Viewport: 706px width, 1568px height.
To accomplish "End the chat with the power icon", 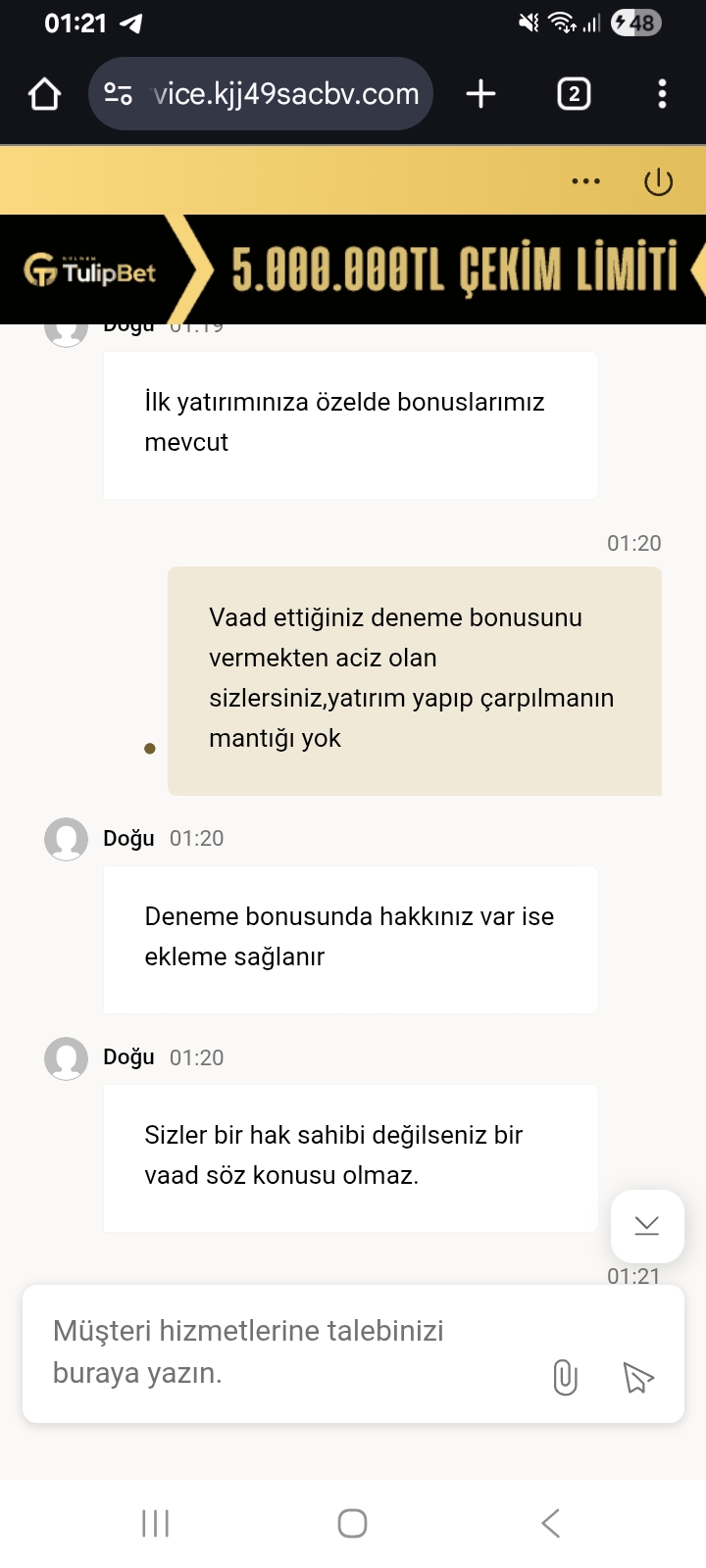I will click(658, 182).
